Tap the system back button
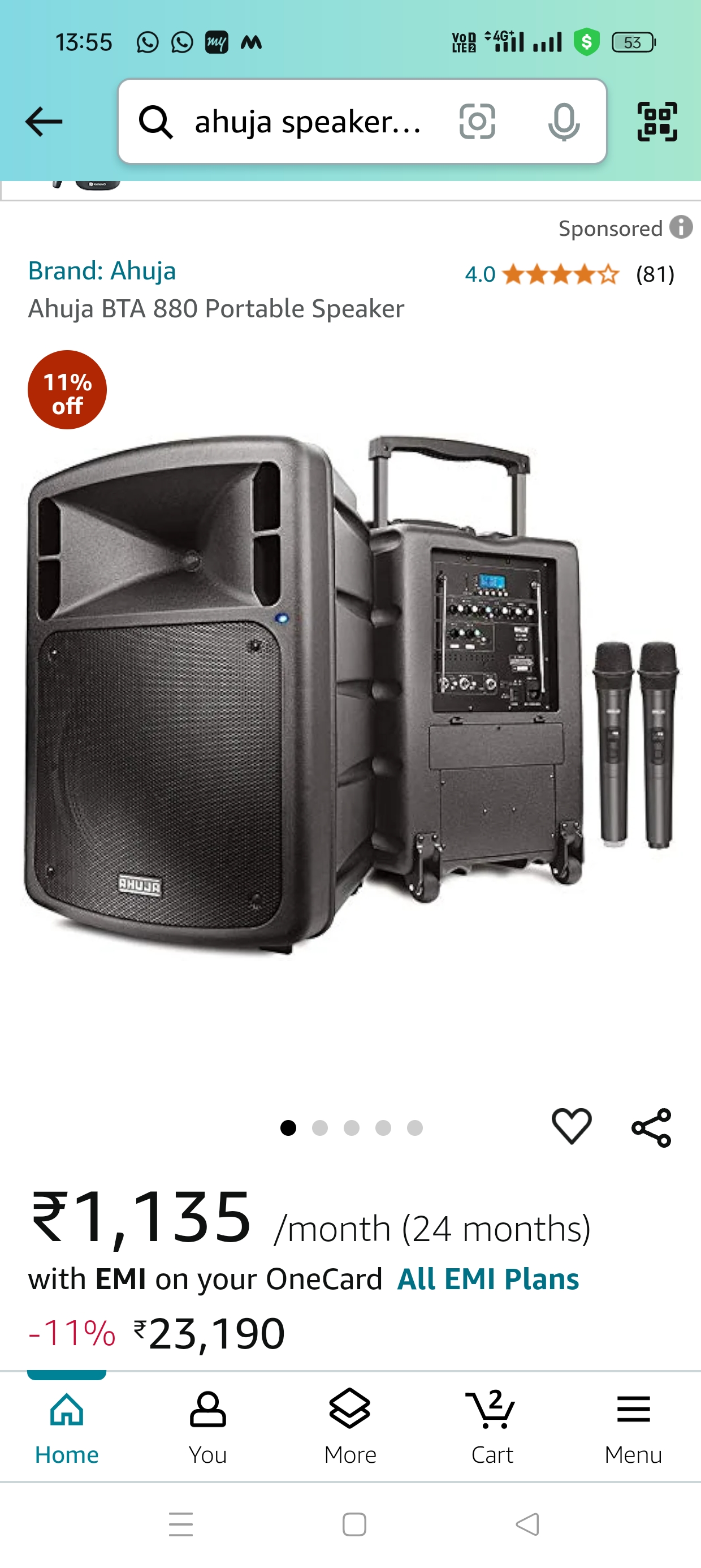Screen dimensions: 701x1568 click(527, 1525)
